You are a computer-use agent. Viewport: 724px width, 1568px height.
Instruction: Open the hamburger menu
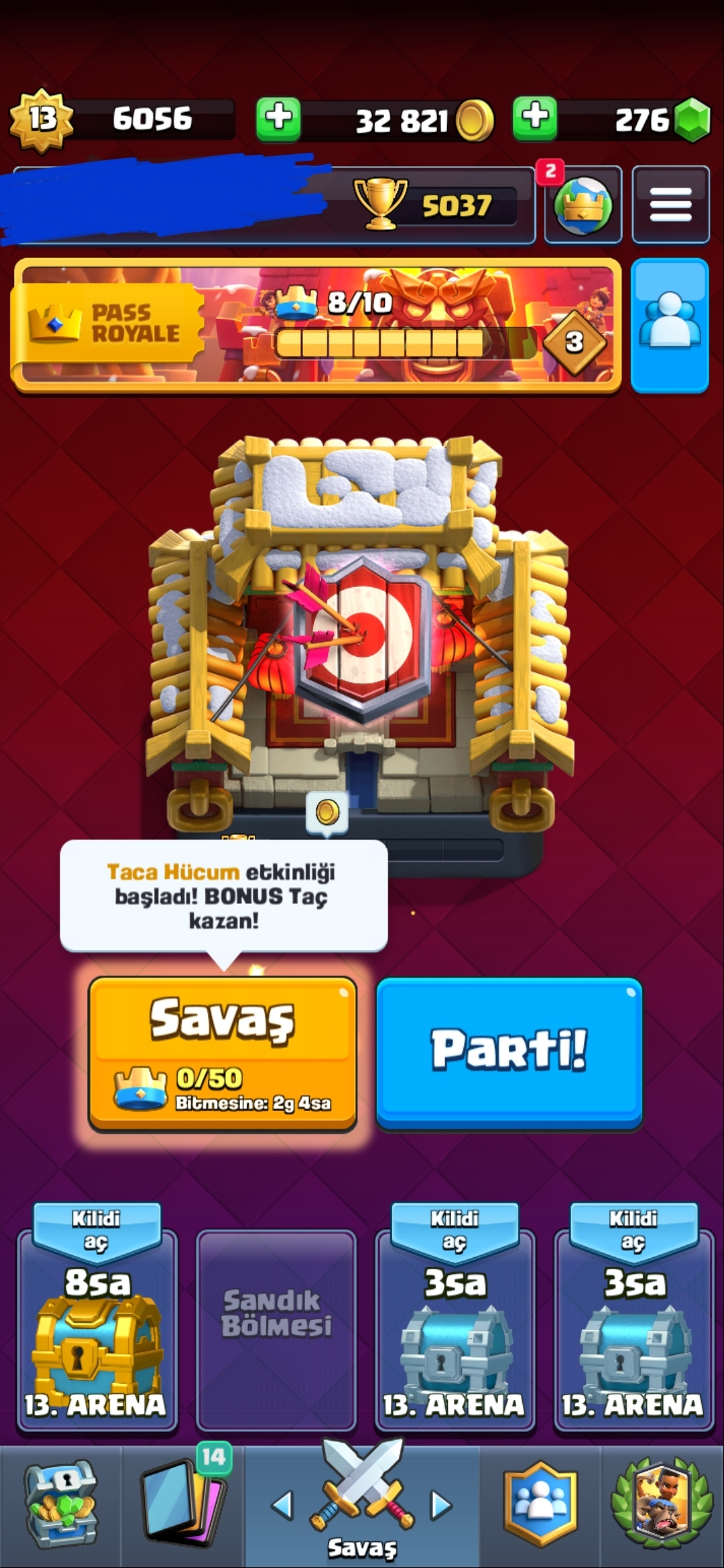coord(671,204)
